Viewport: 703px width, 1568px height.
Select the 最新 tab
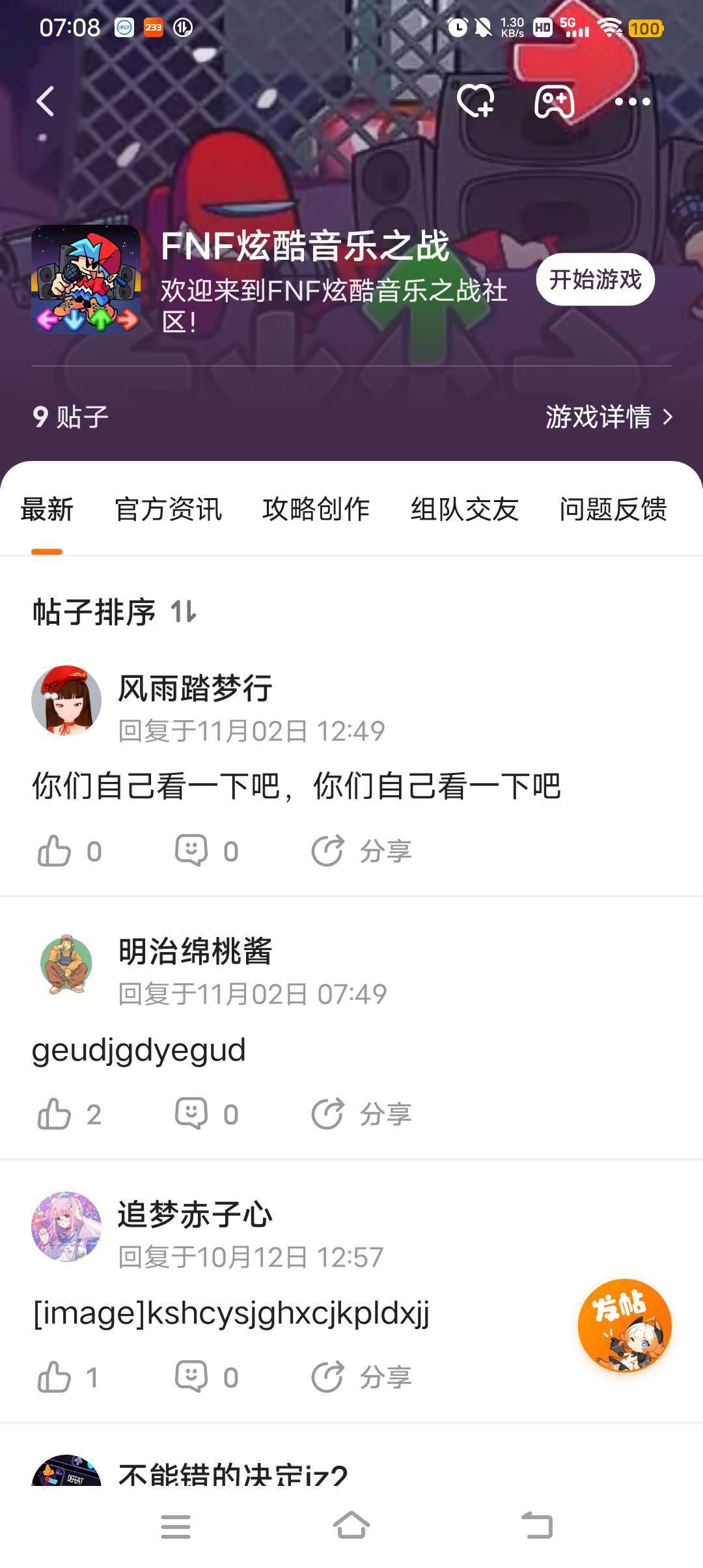(x=47, y=509)
